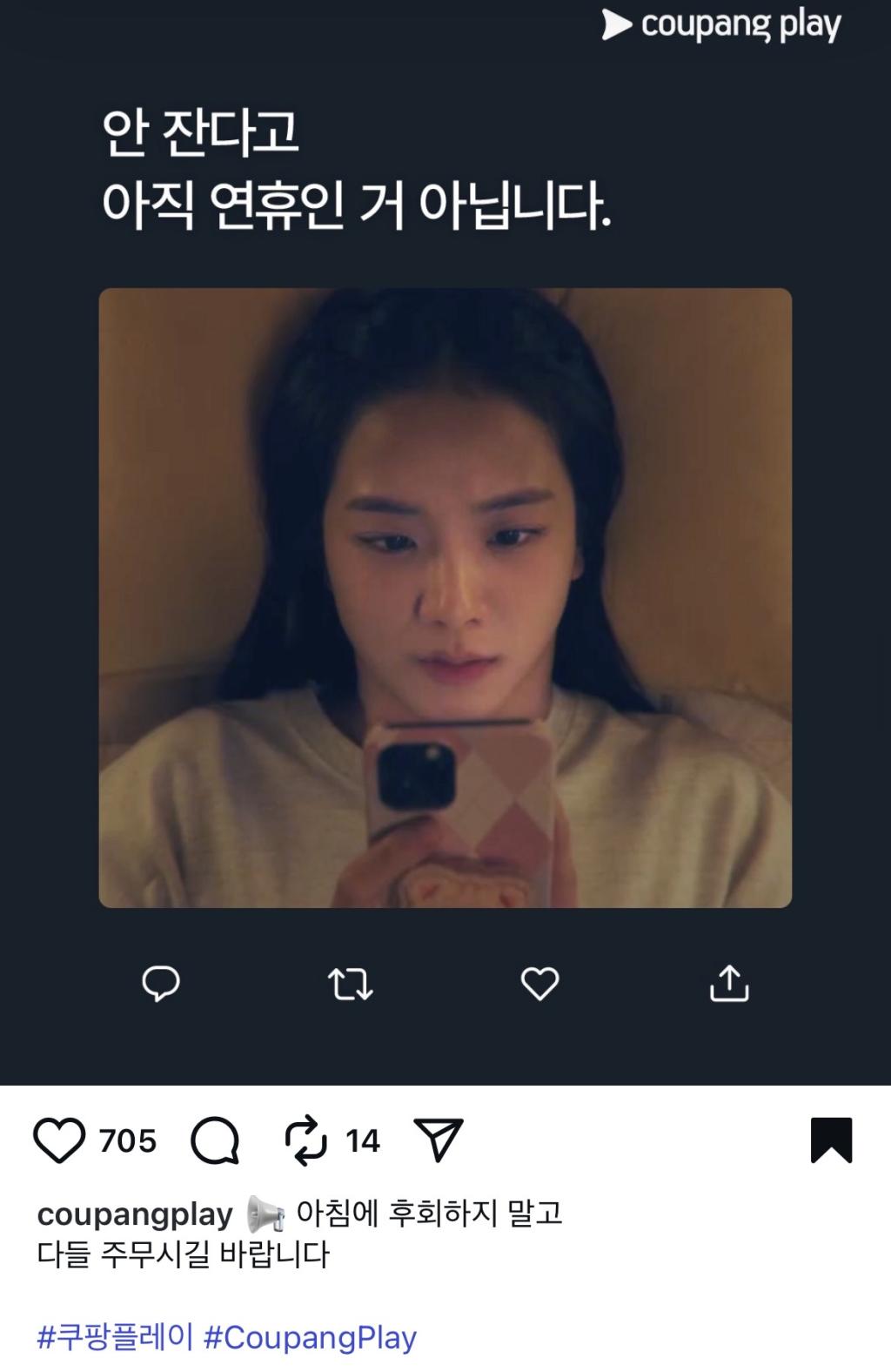Remove the bookmark from this post
The image size is (891, 1372).
831,1140
